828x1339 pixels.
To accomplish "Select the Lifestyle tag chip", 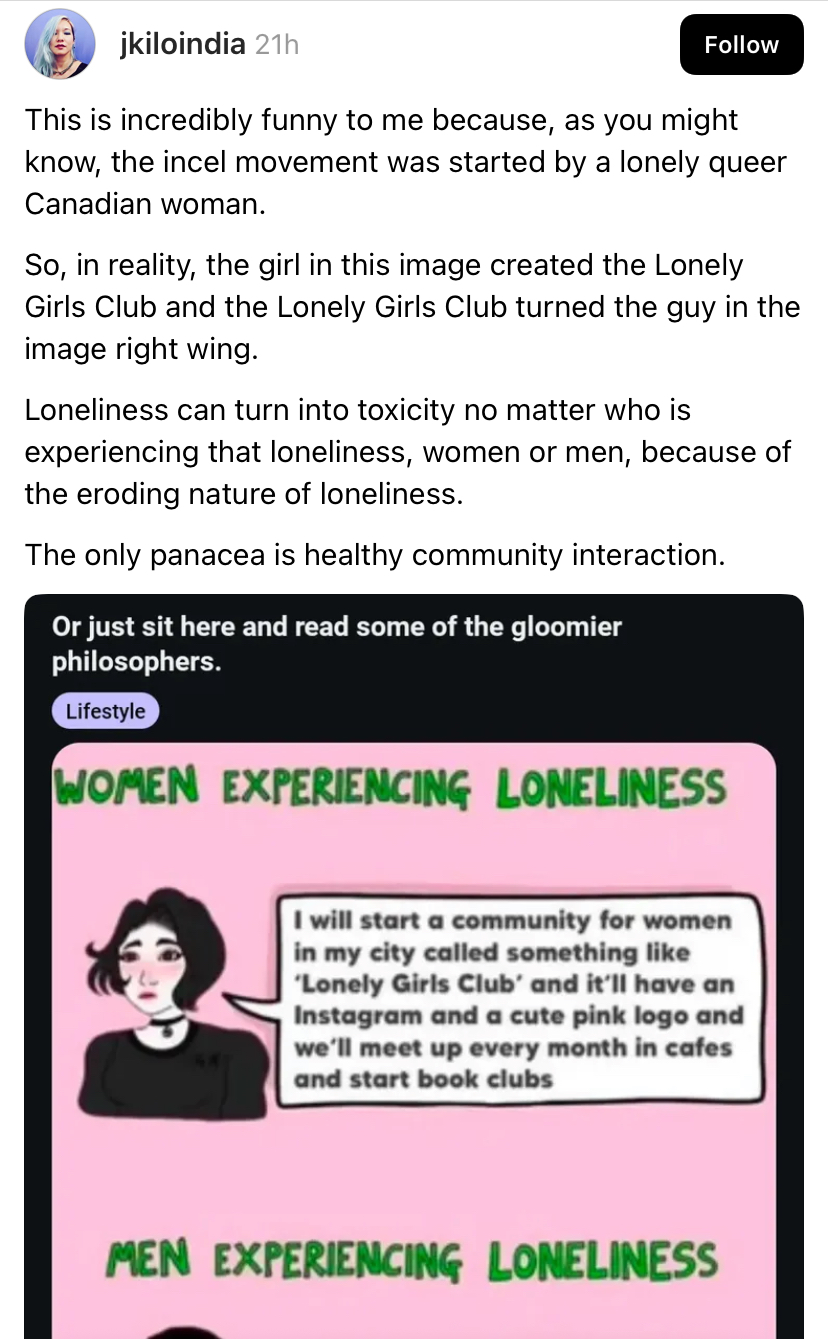I will 105,711.
